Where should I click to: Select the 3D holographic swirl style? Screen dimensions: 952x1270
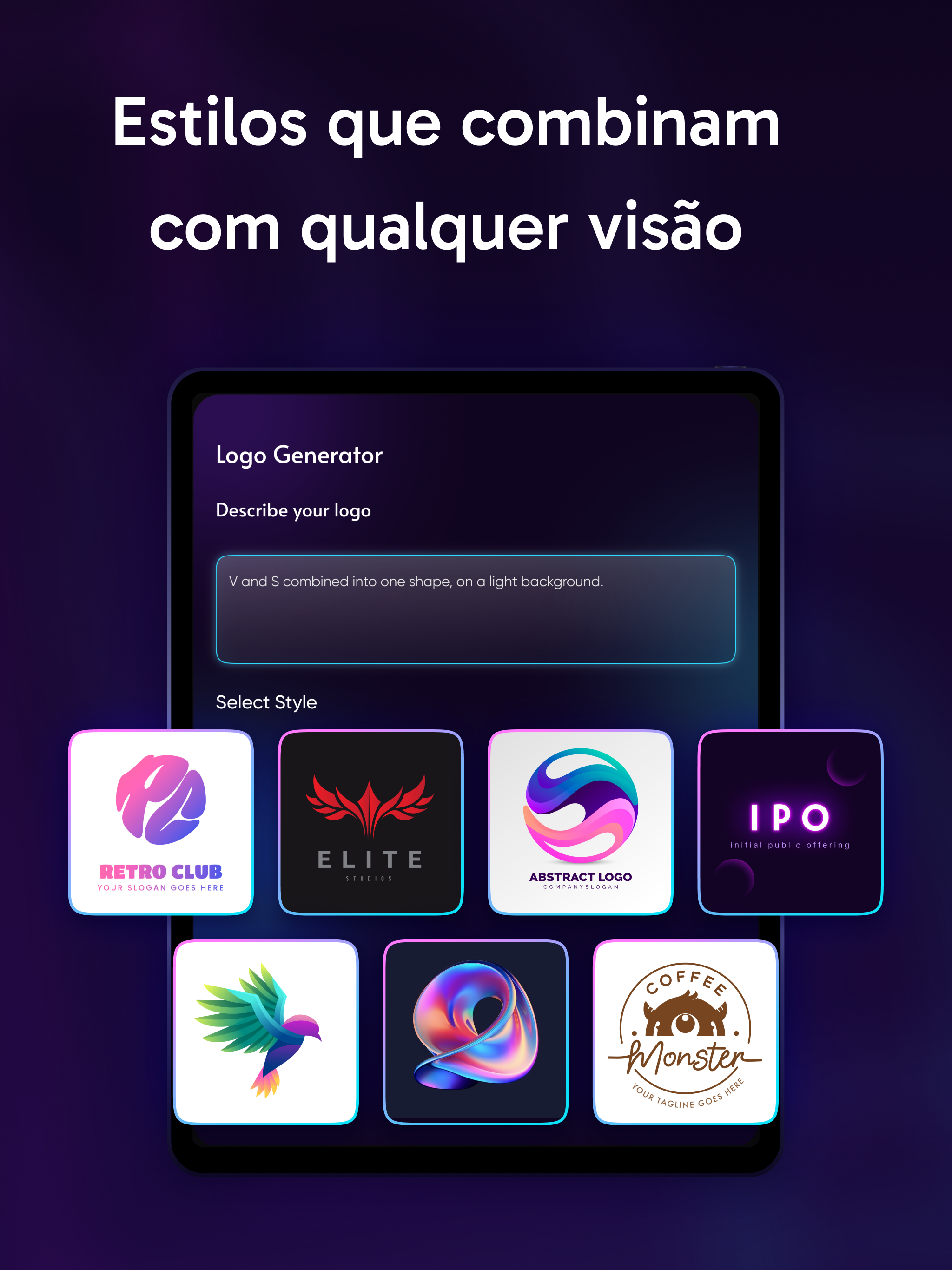point(476,1033)
